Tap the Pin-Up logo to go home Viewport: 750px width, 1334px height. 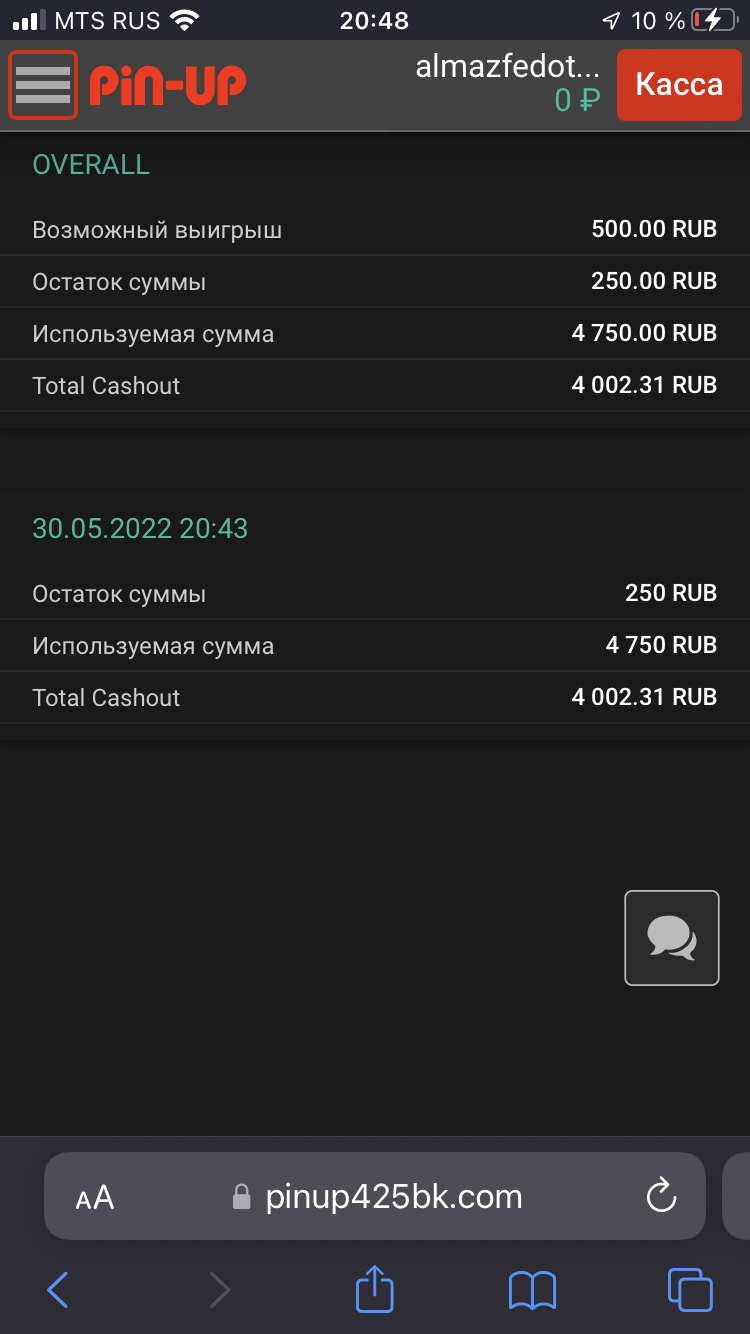167,85
